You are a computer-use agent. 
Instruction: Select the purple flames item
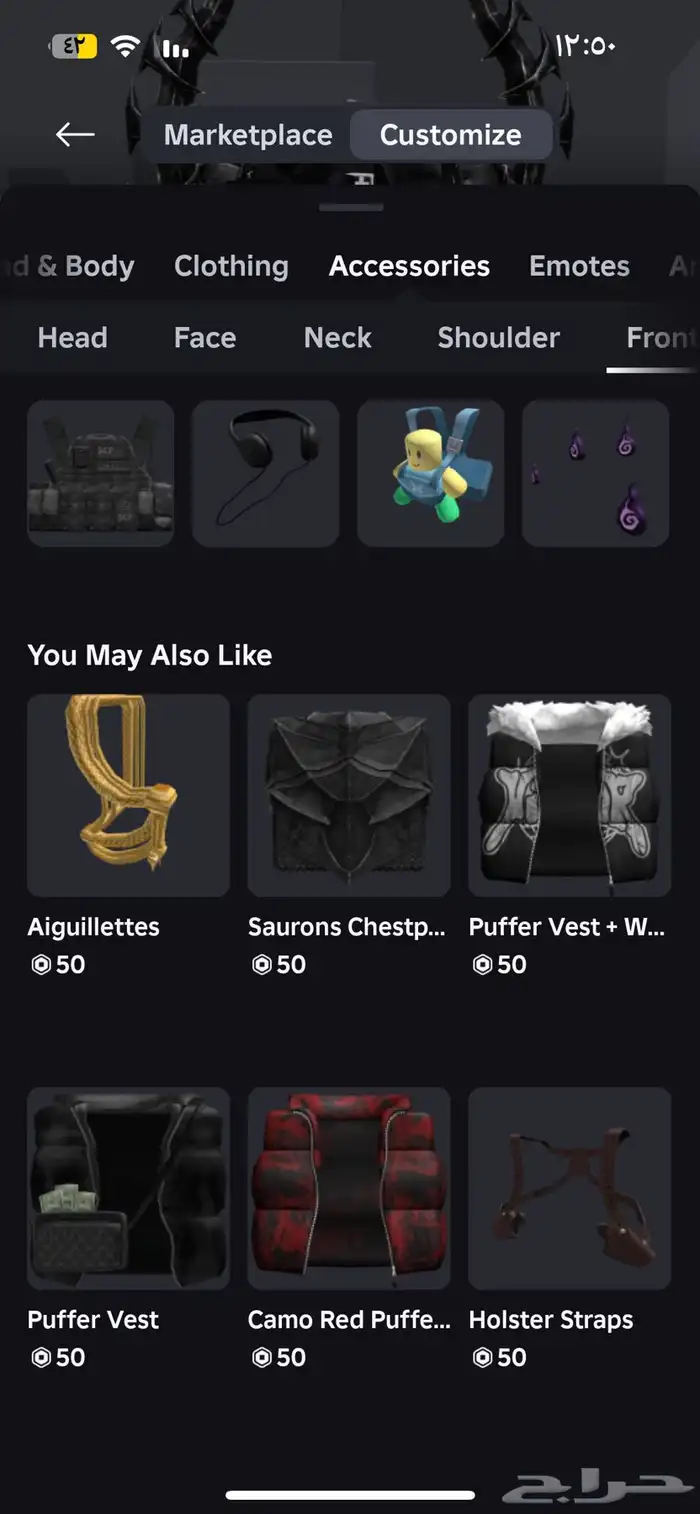(x=595, y=473)
